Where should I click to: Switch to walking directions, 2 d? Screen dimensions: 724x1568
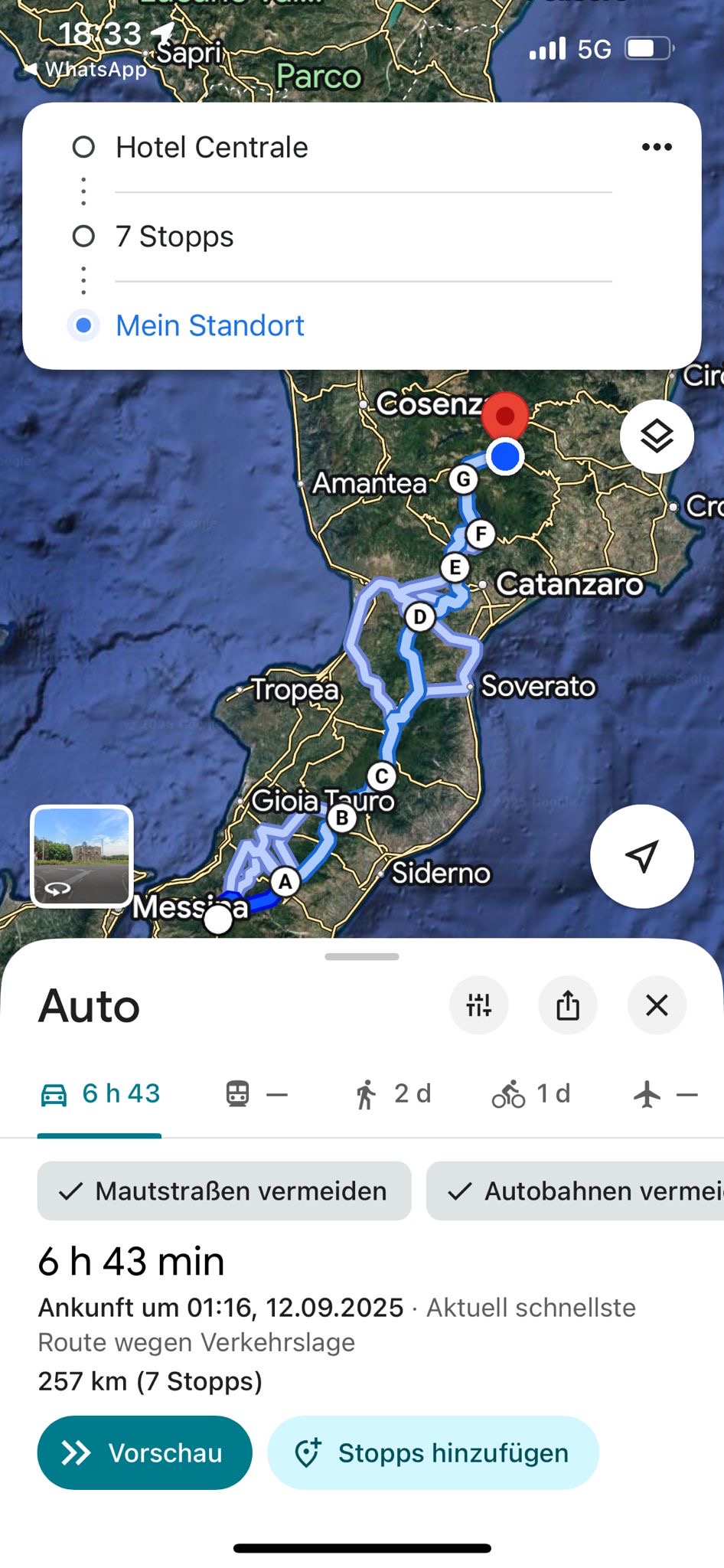coord(393,1094)
